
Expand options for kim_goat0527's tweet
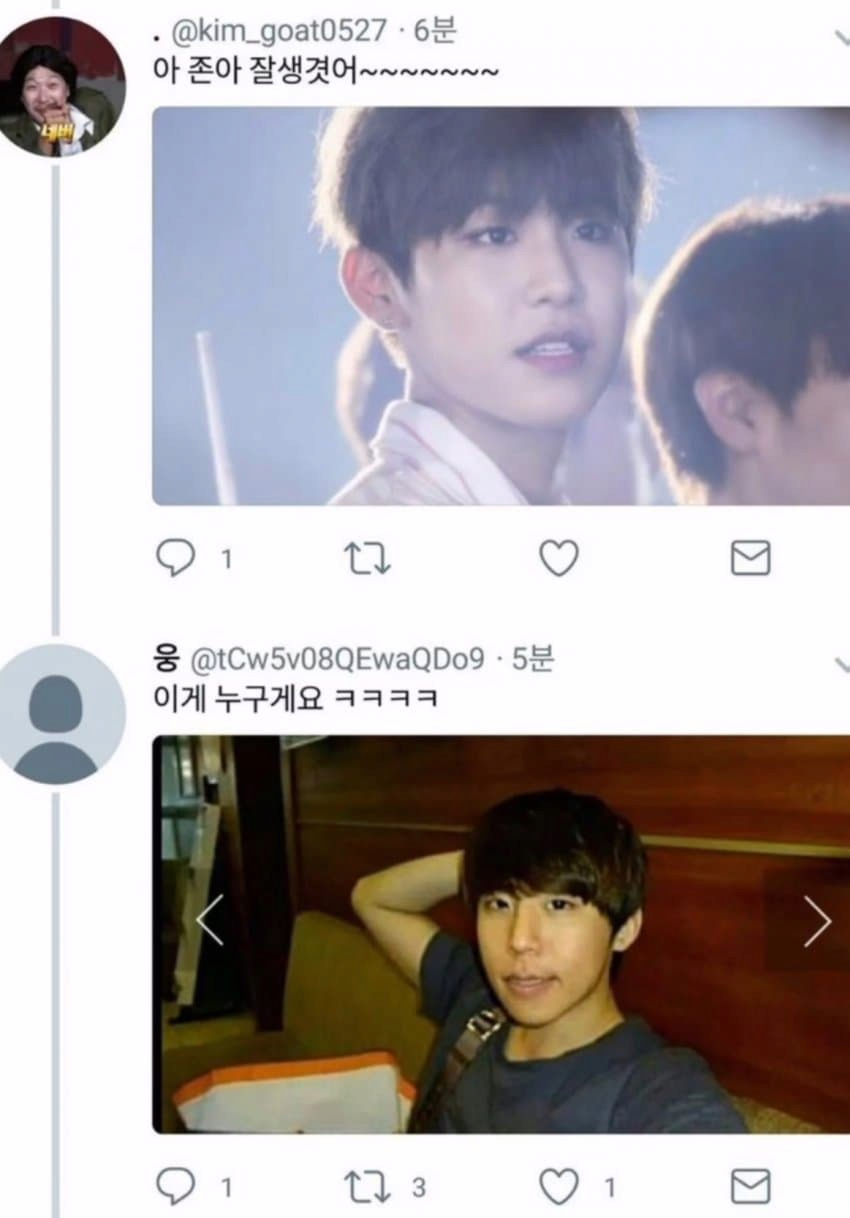tap(842, 36)
